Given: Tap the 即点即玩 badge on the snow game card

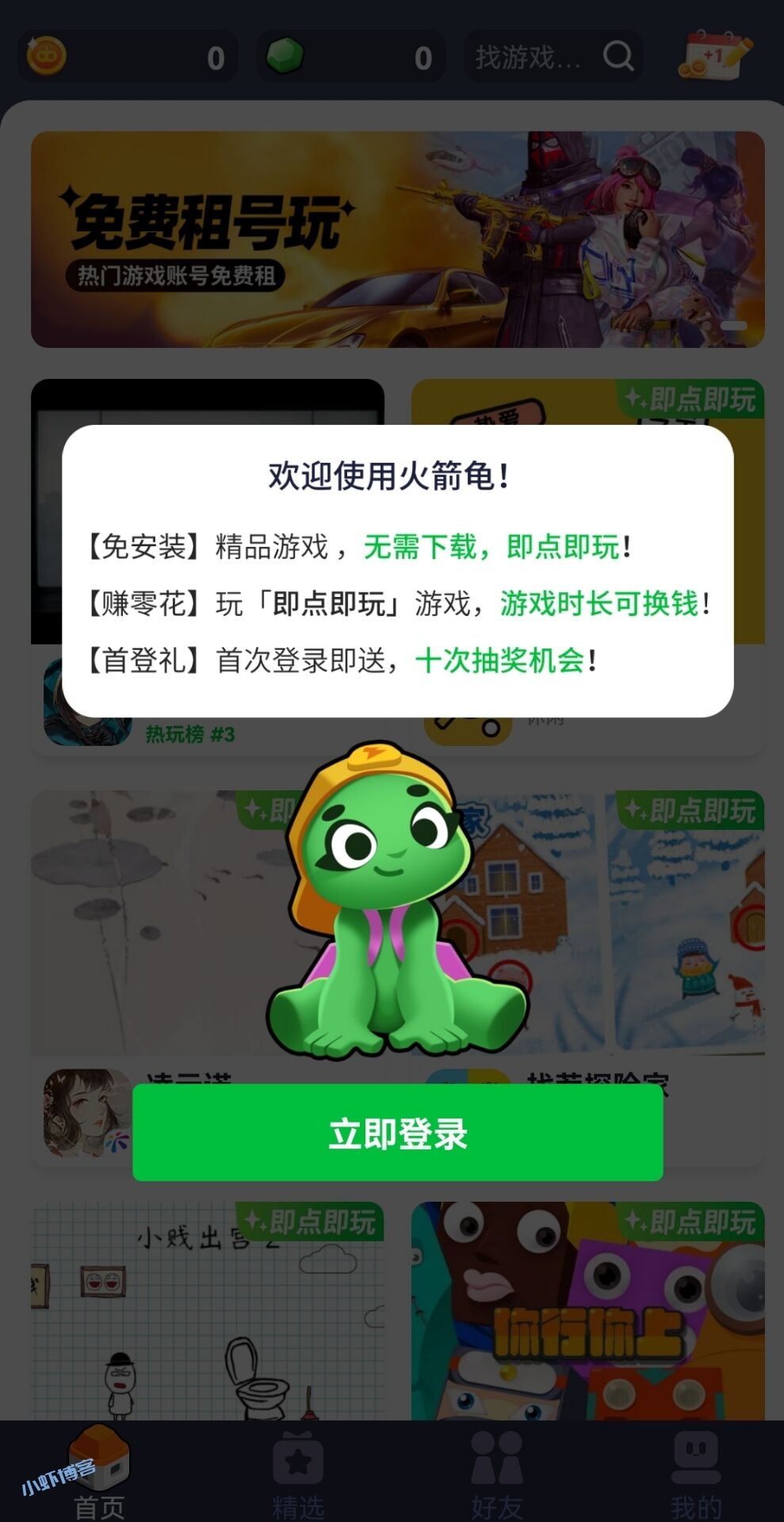Looking at the screenshot, I should pos(691,810).
